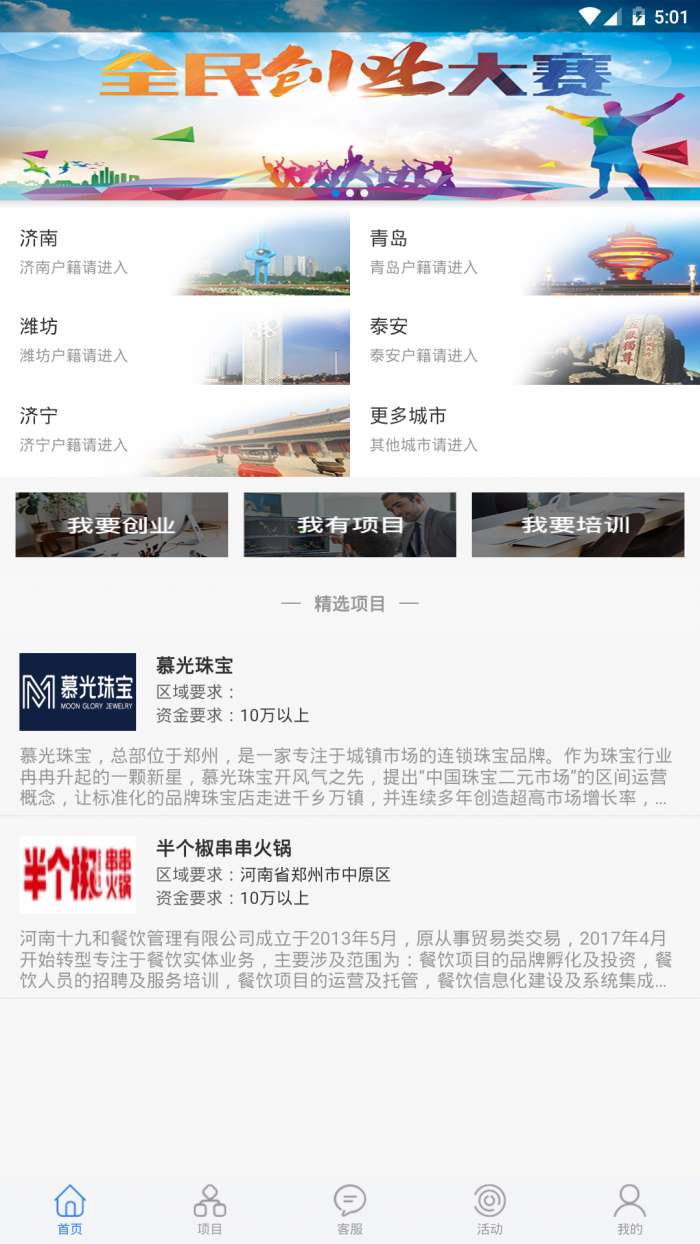The width and height of the screenshot is (700, 1244).
Task: View the 半个椒串串火锅 project
Action: click(x=350, y=914)
